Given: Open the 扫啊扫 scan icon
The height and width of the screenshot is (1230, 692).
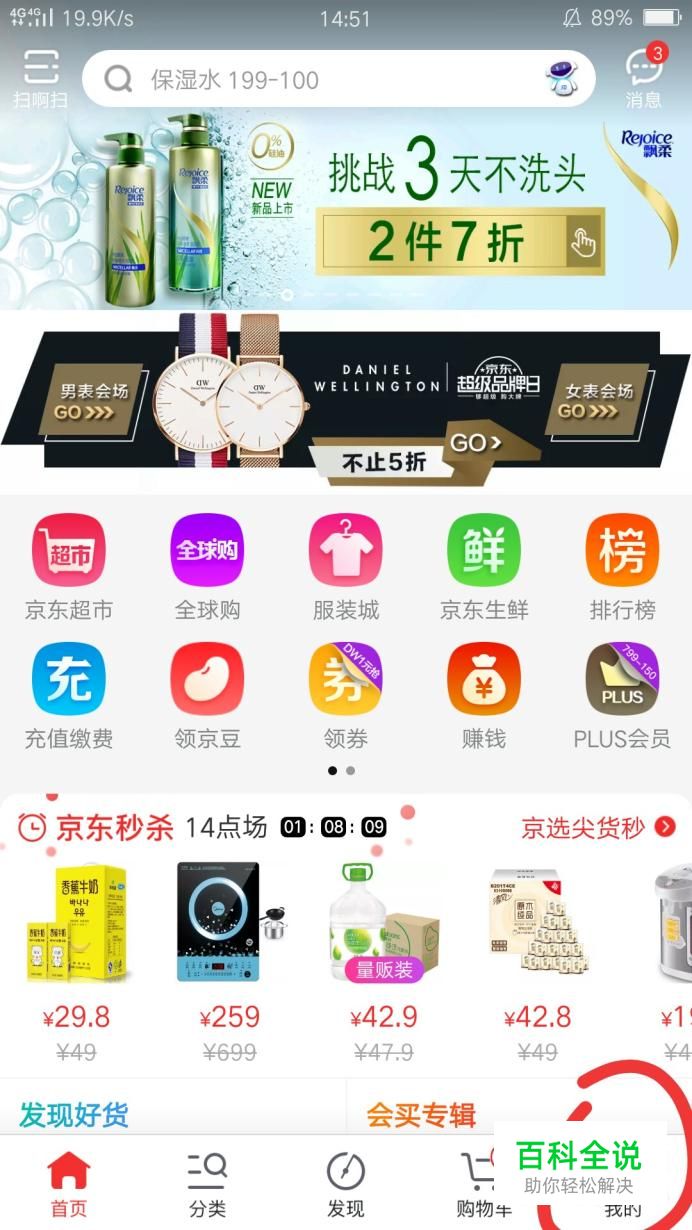Looking at the screenshot, I should 41,77.
